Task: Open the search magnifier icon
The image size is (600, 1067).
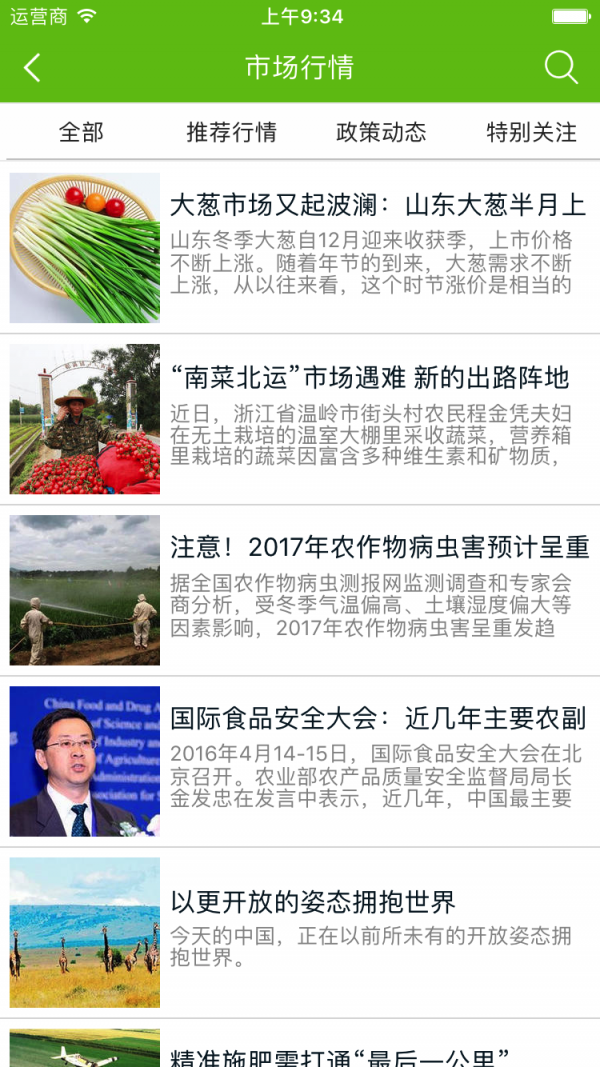Action: pyautogui.click(x=561, y=68)
